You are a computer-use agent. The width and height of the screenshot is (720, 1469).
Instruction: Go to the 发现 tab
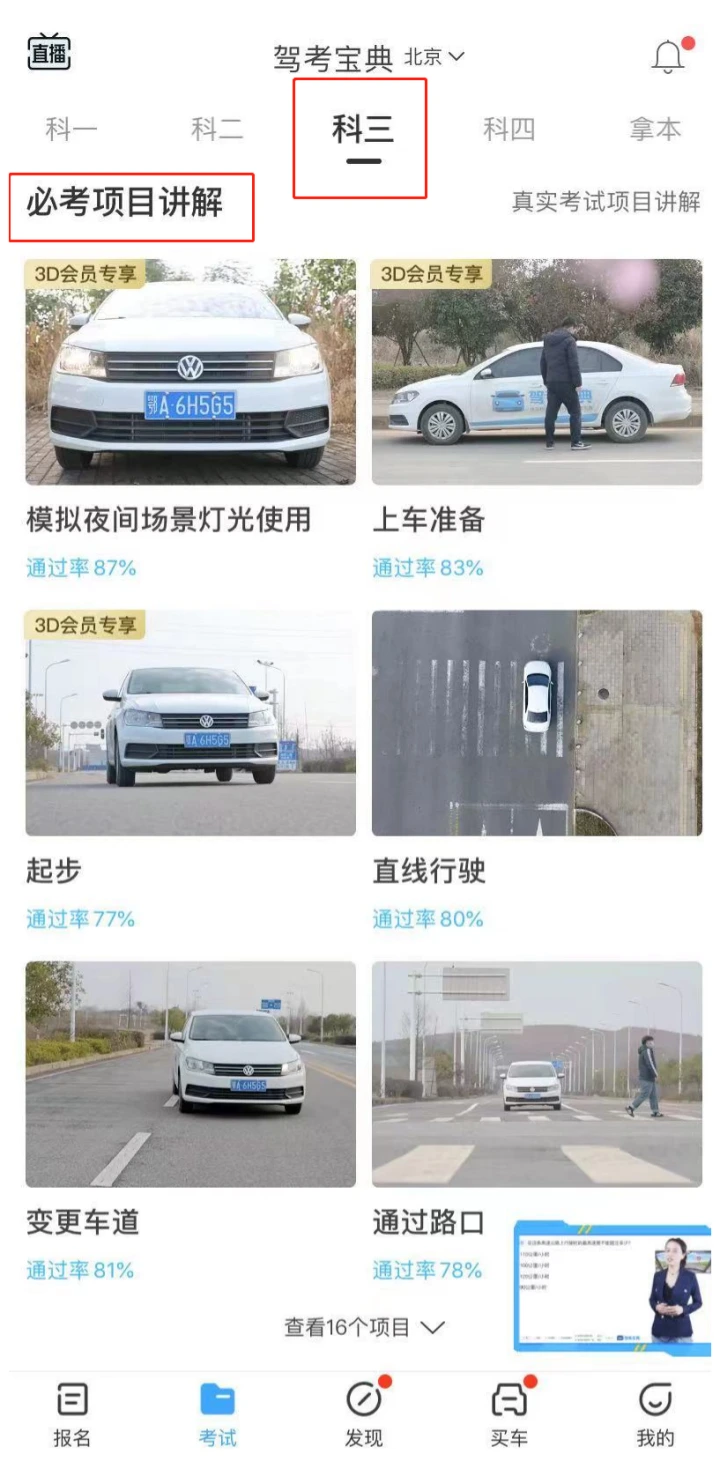pos(363,1416)
